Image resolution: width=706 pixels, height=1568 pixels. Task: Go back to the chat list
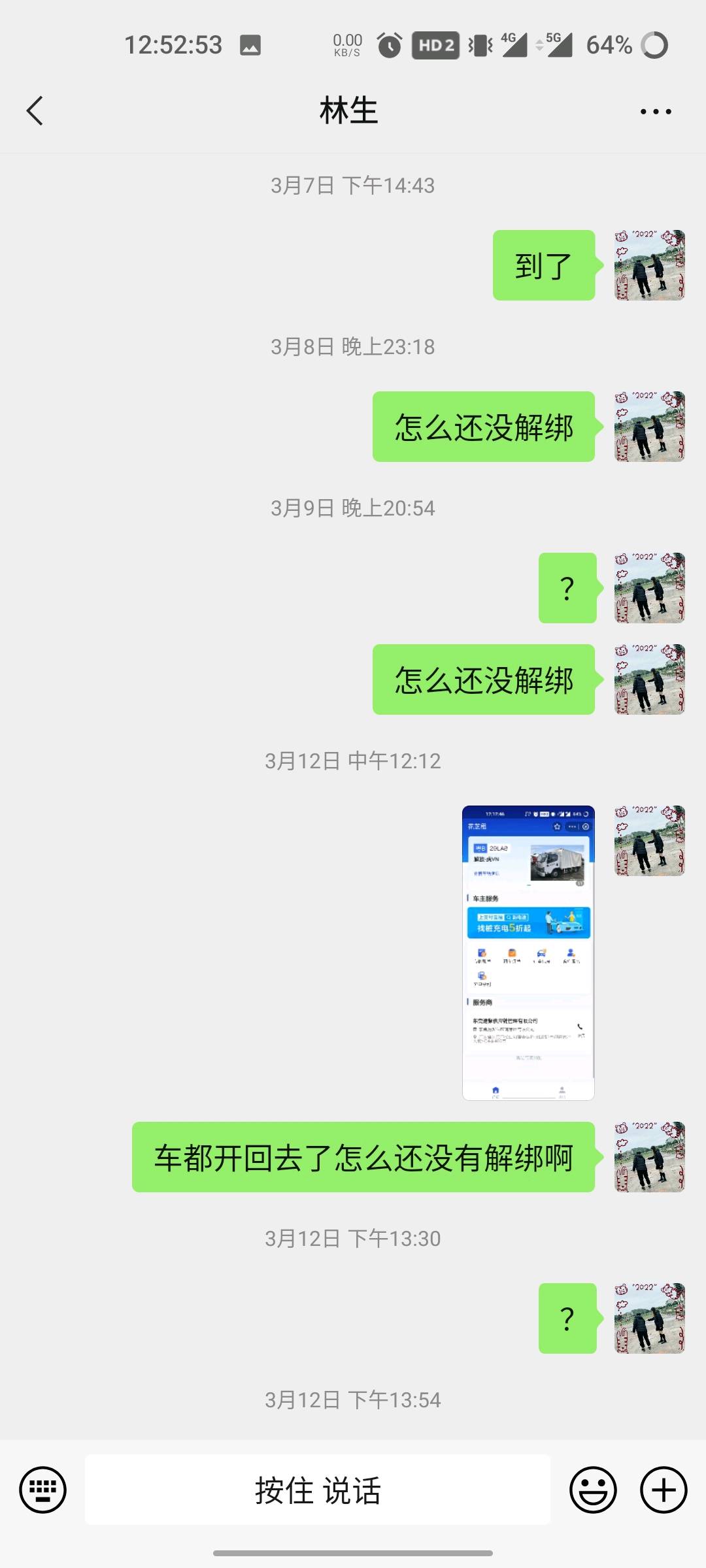click(x=35, y=111)
